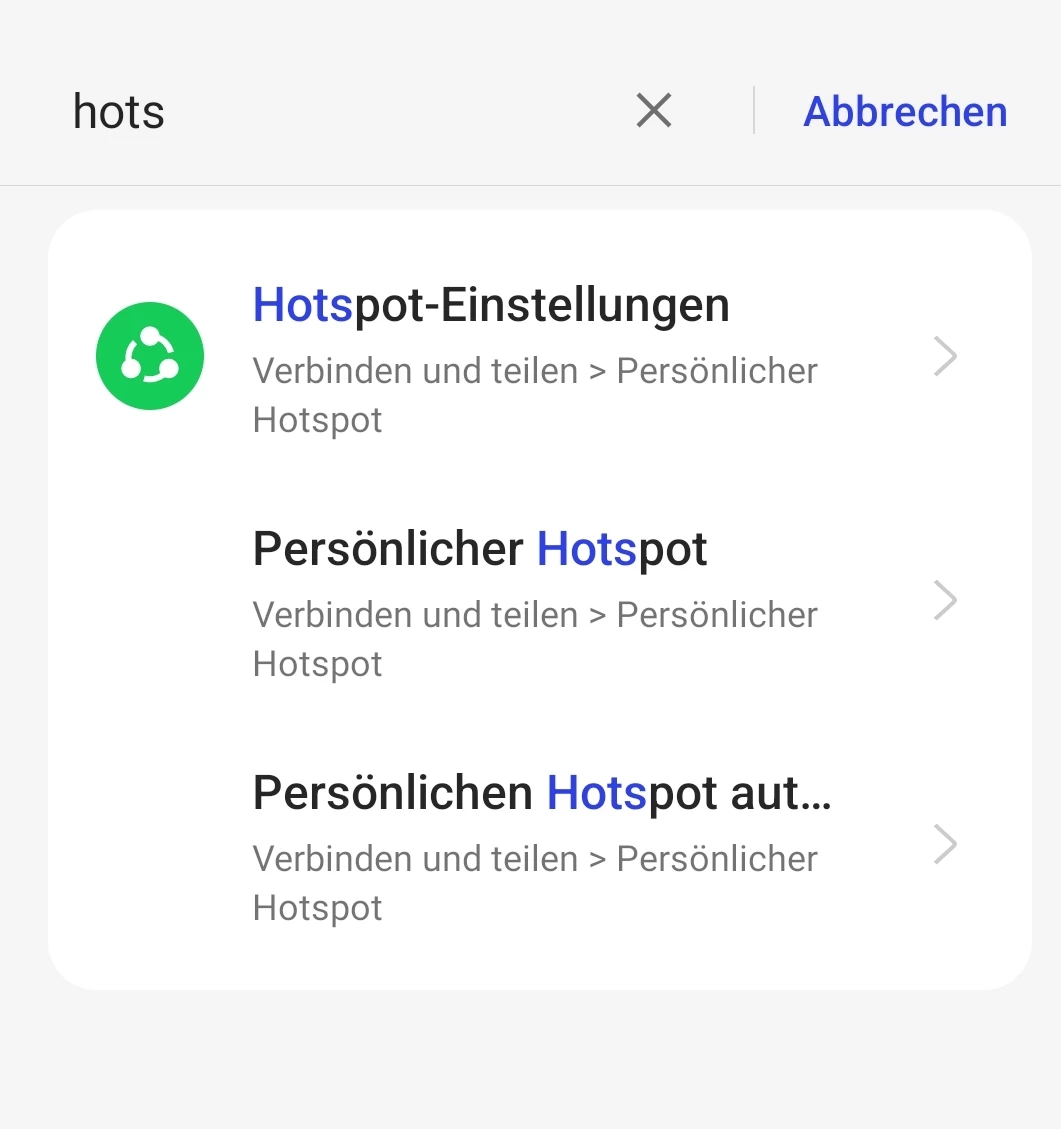The image size is (1061, 1129).
Task: Clear the search text with the X
Action: point(654,111)
